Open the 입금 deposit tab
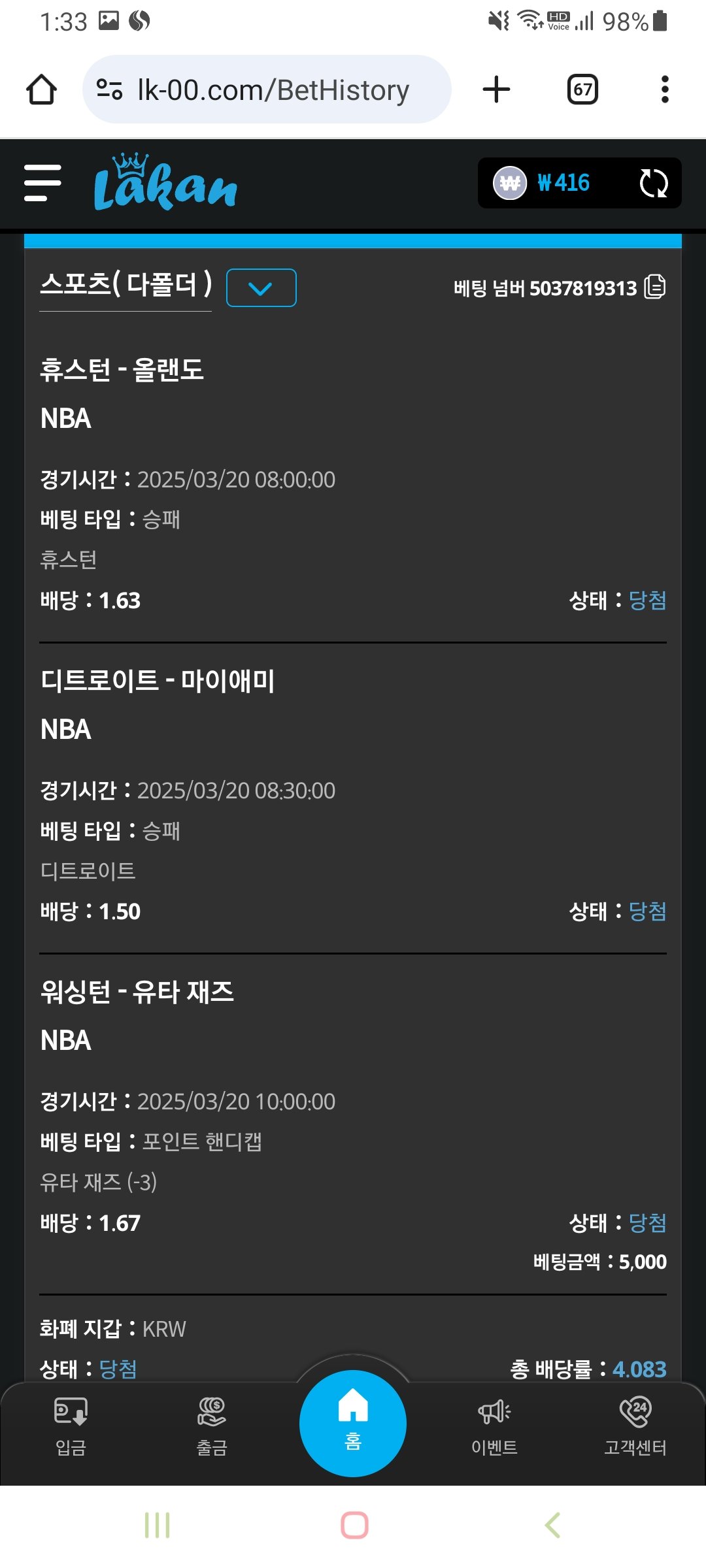 pos(71,1426)
